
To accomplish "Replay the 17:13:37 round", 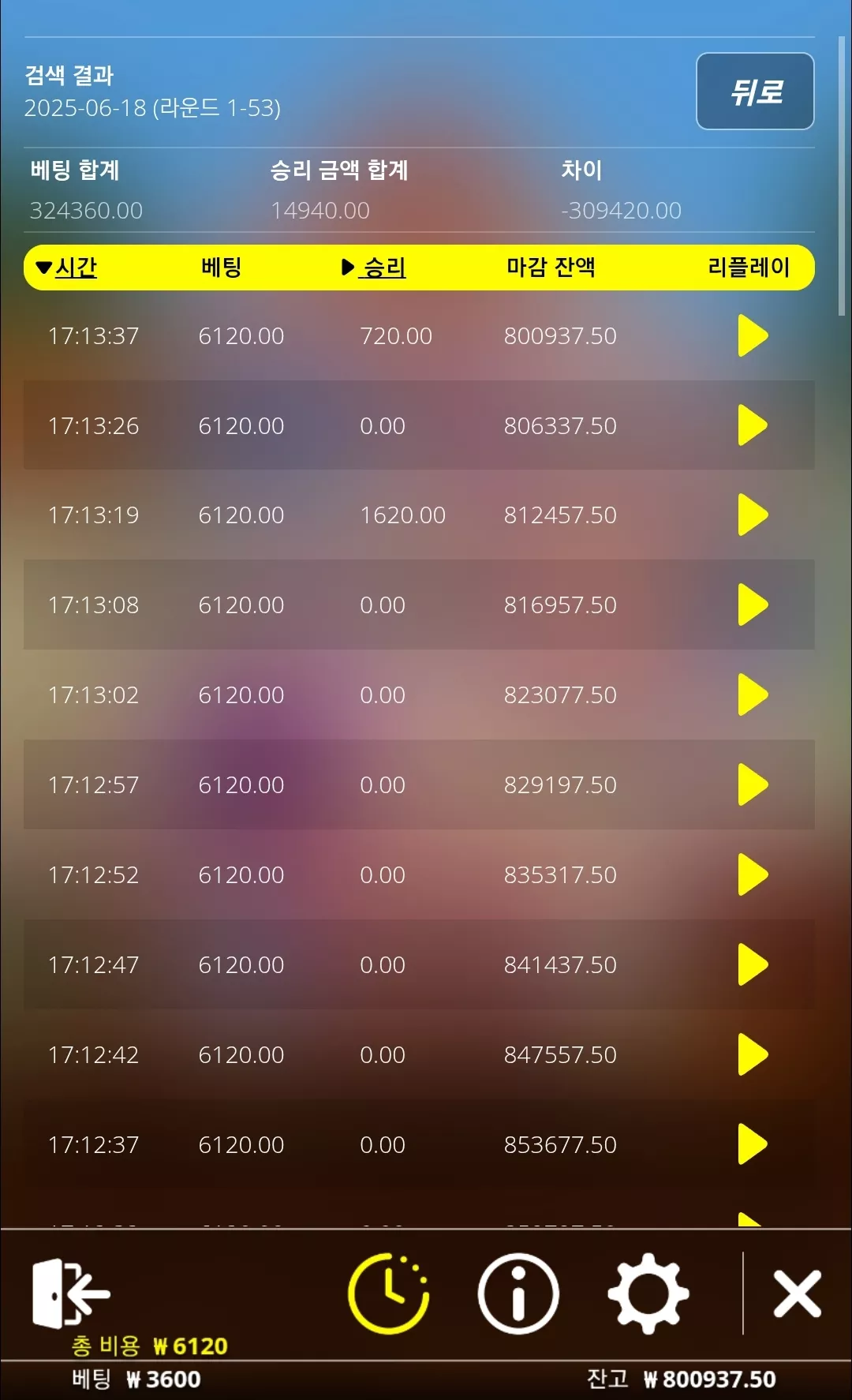I will point(753,335).
